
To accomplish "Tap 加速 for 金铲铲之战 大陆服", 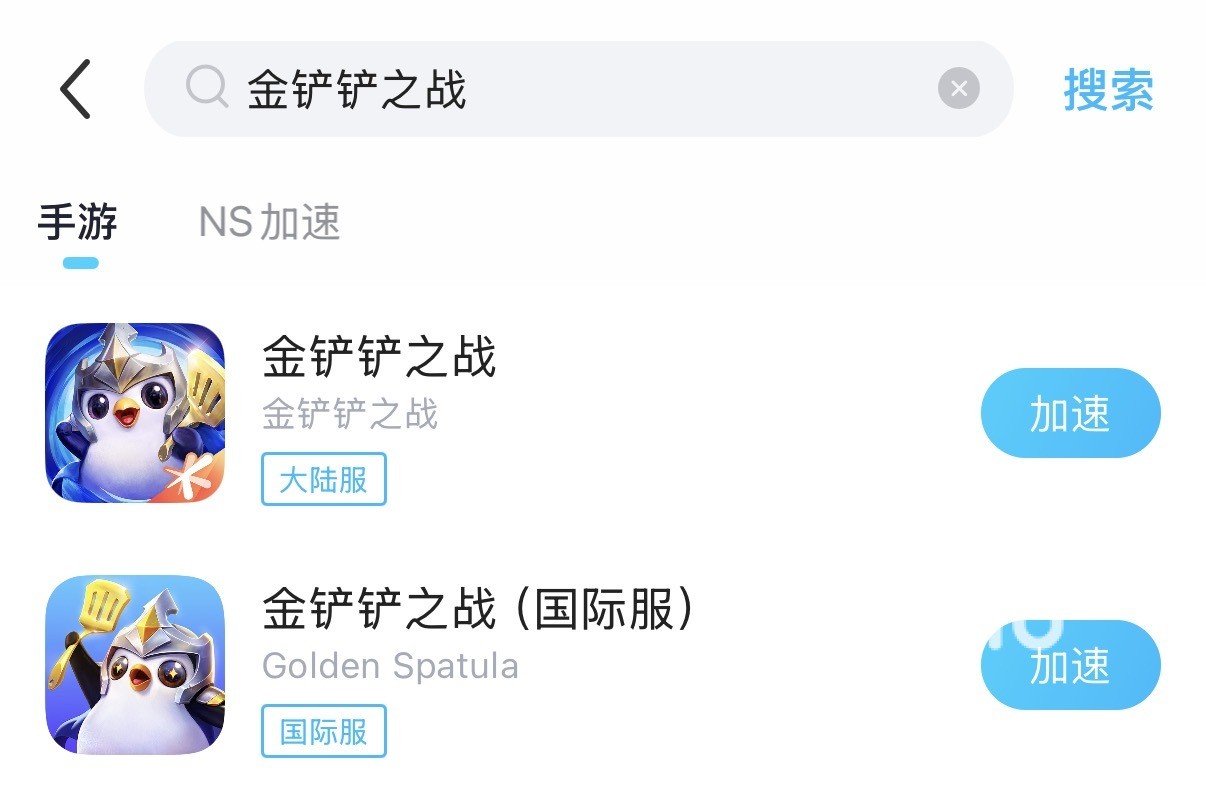I will tap(1070, 413).
